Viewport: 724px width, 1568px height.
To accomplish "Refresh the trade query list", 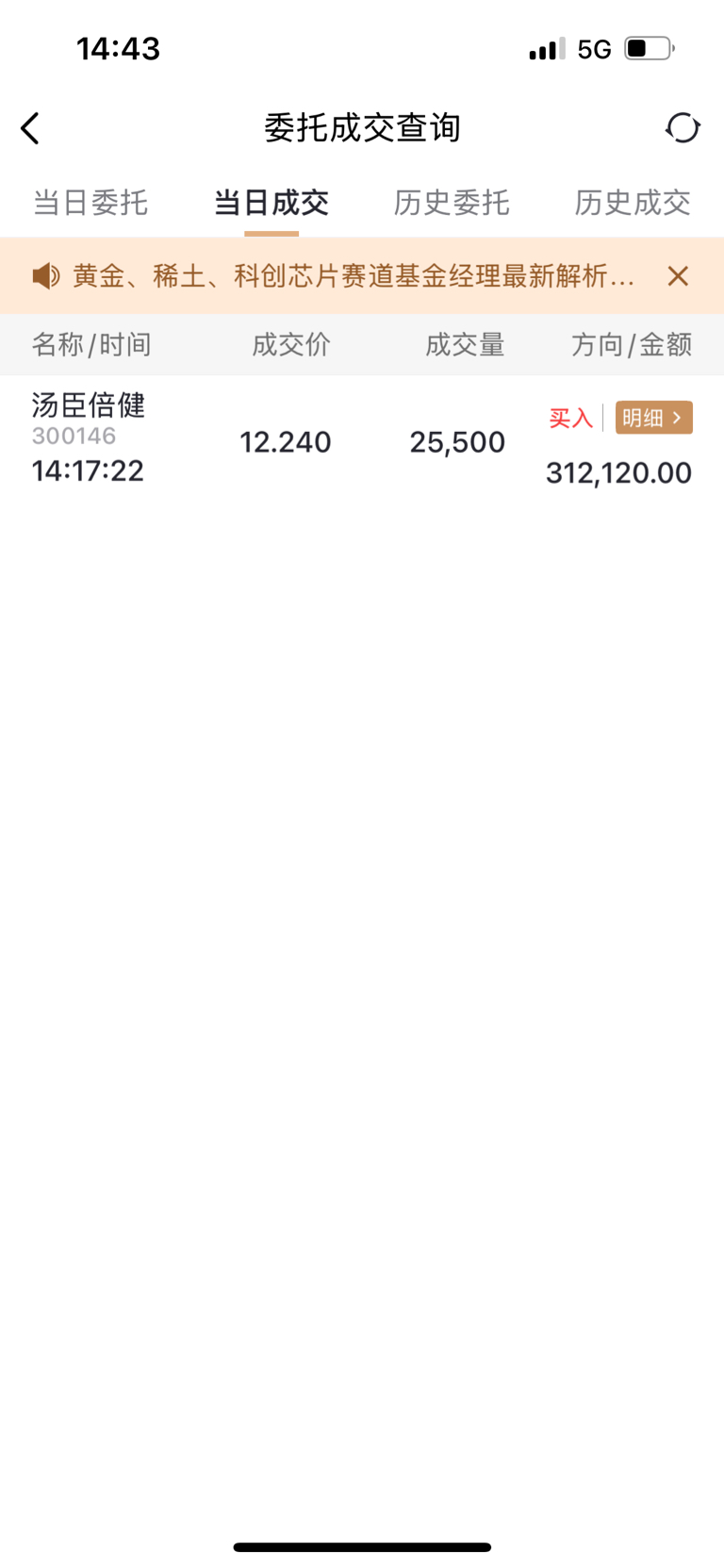I will [683, 128].
